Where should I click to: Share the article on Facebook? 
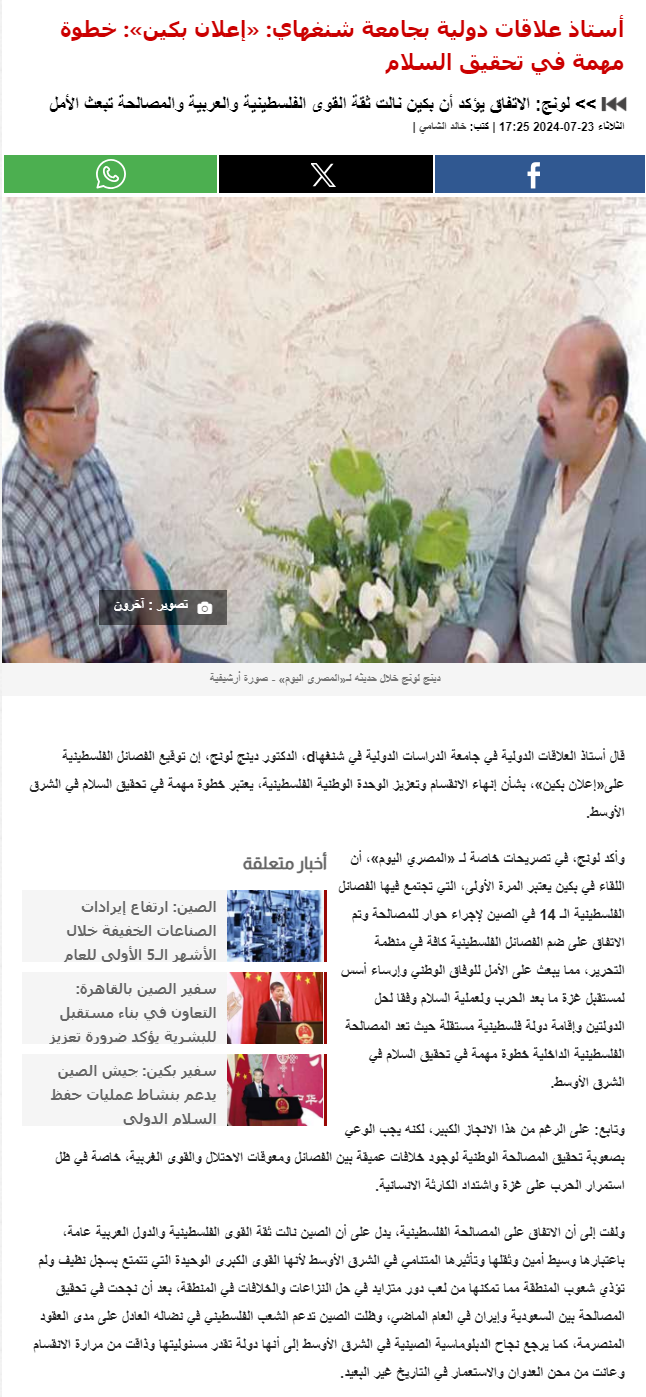click(538, 175)
